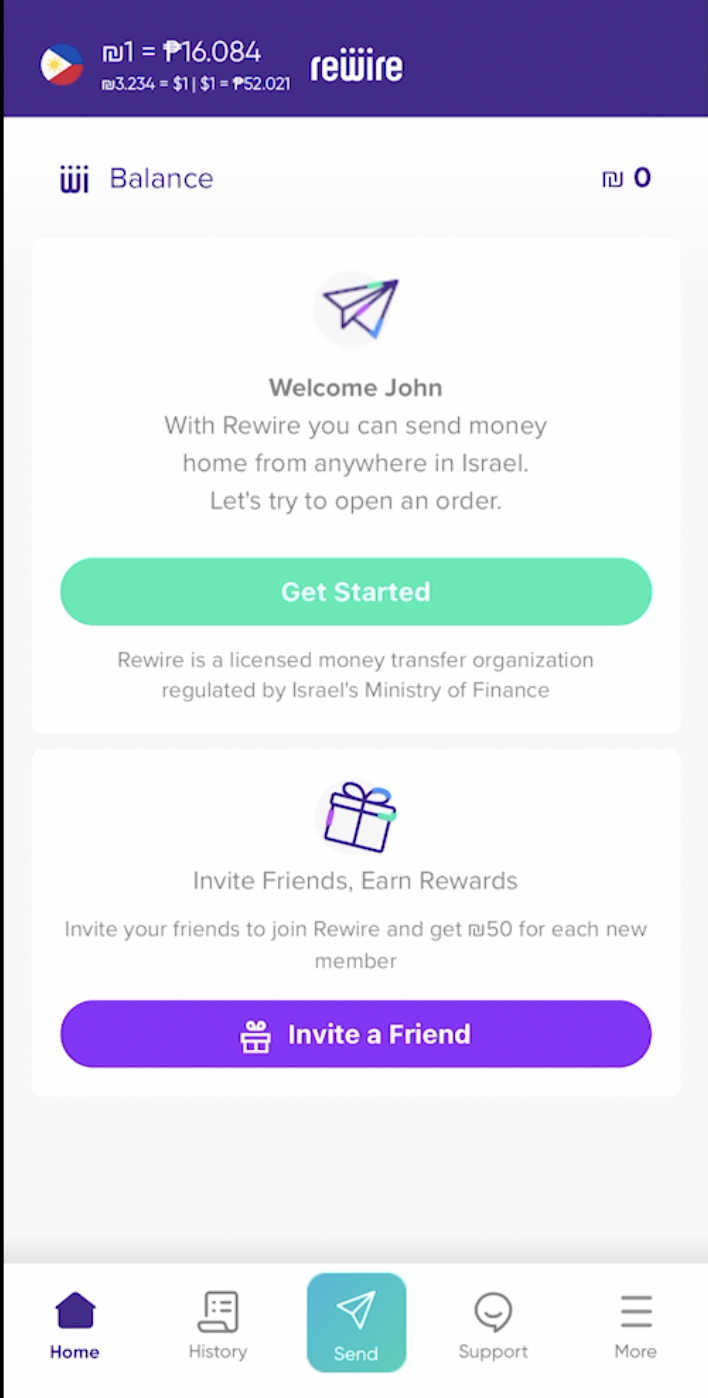Invite a friend to Rewire
This screenshot has width=708, height=1398.
coord(355,1034)
